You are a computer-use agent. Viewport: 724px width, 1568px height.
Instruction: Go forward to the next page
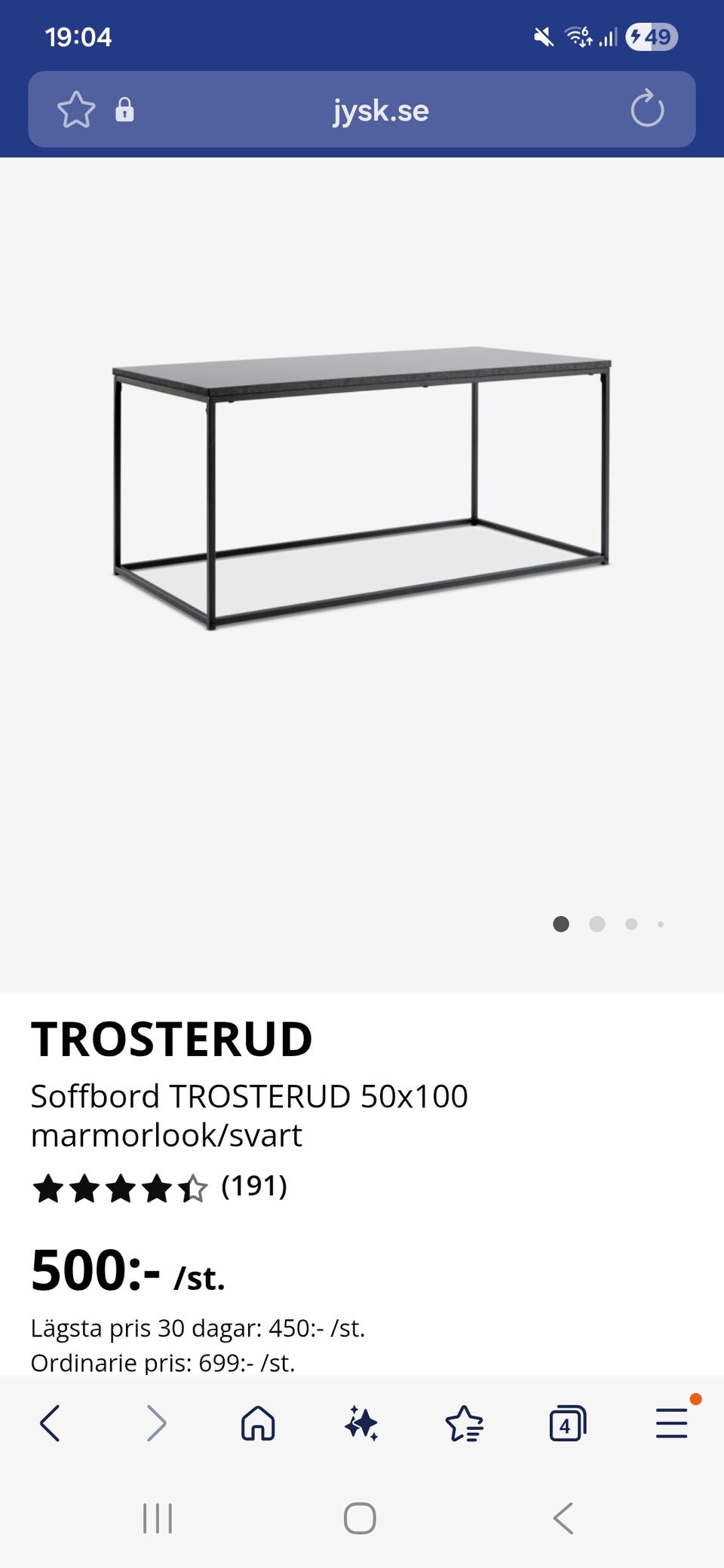[155, 1423]
